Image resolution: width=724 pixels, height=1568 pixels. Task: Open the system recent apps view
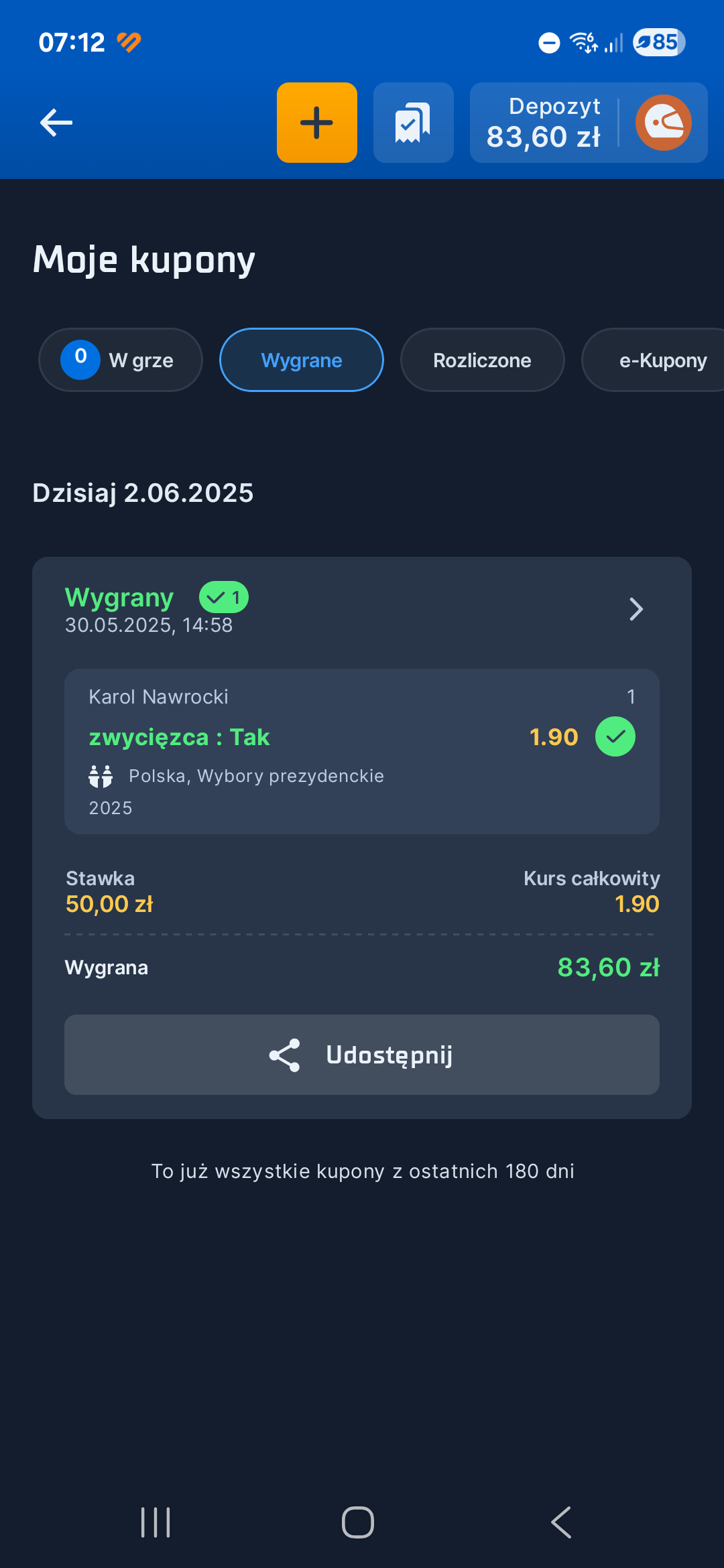(156, 1522)
